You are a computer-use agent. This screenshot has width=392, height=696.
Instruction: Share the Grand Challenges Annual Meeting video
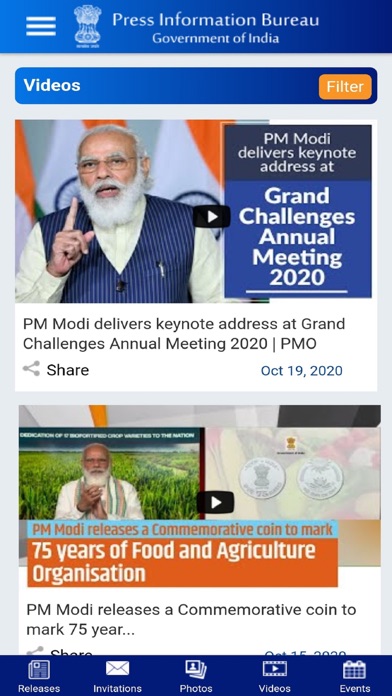click(56, 370)
